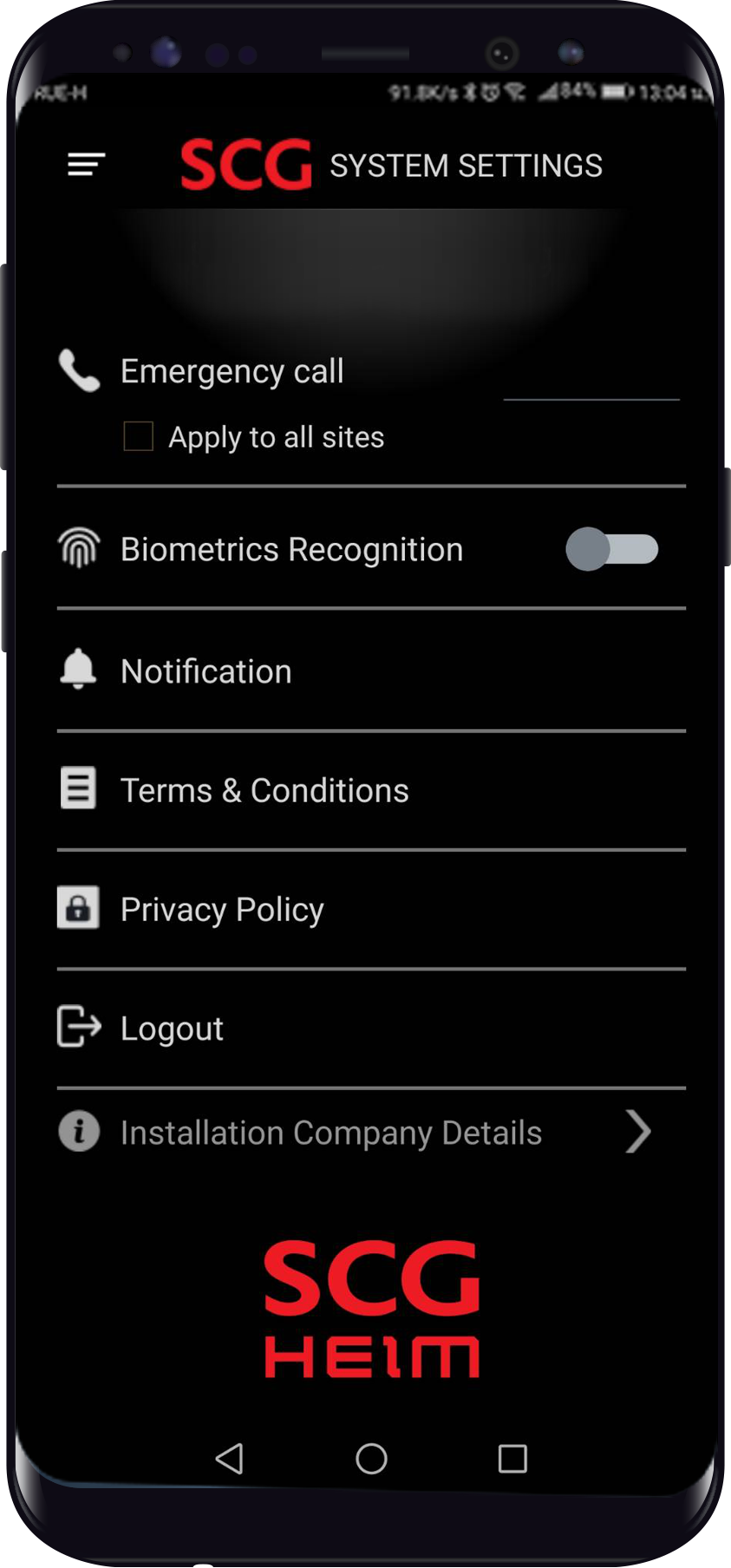Screen dimensions: 731x1568
Task: Open the Notification settings entry
Action: 206,670
